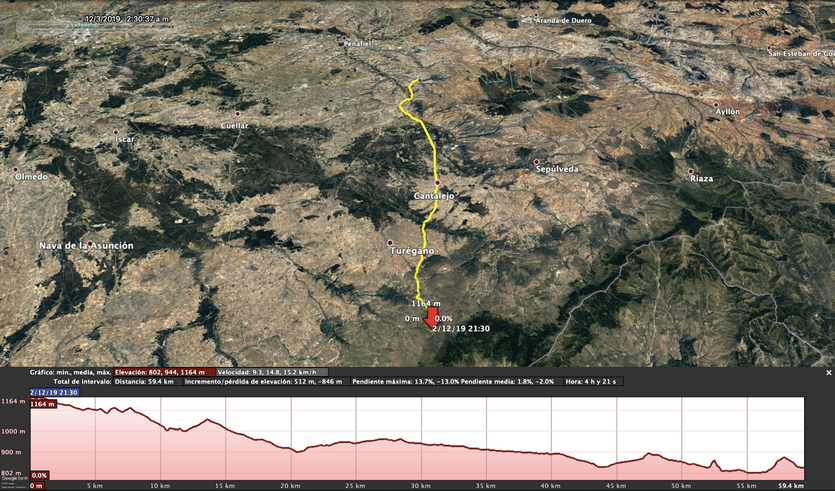Viewport: 835px width, 491px height.
Task: Tap the Peñafiel place marker
Action: click(x=345, y=41)
